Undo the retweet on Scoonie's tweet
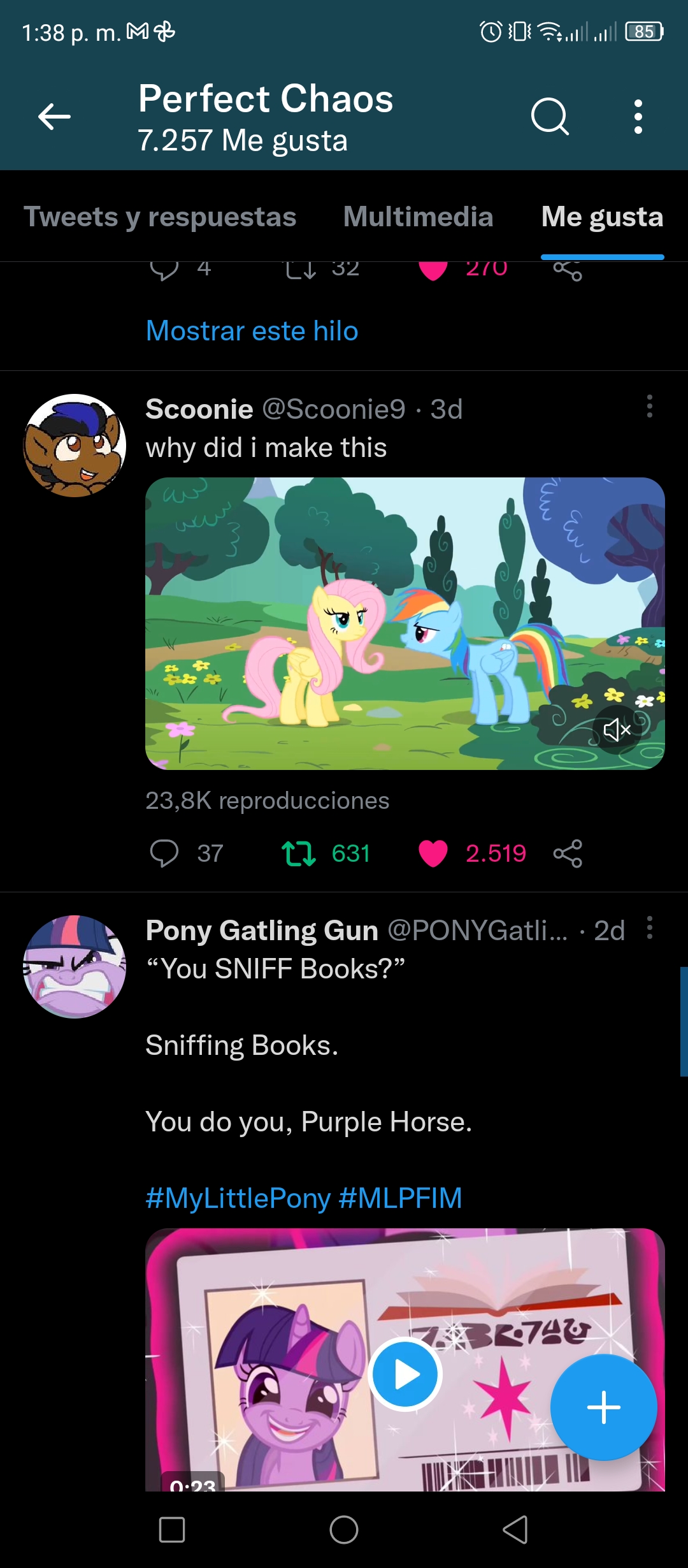The width and height of the screenshot is (688, 1568). (x=298, y=853)
